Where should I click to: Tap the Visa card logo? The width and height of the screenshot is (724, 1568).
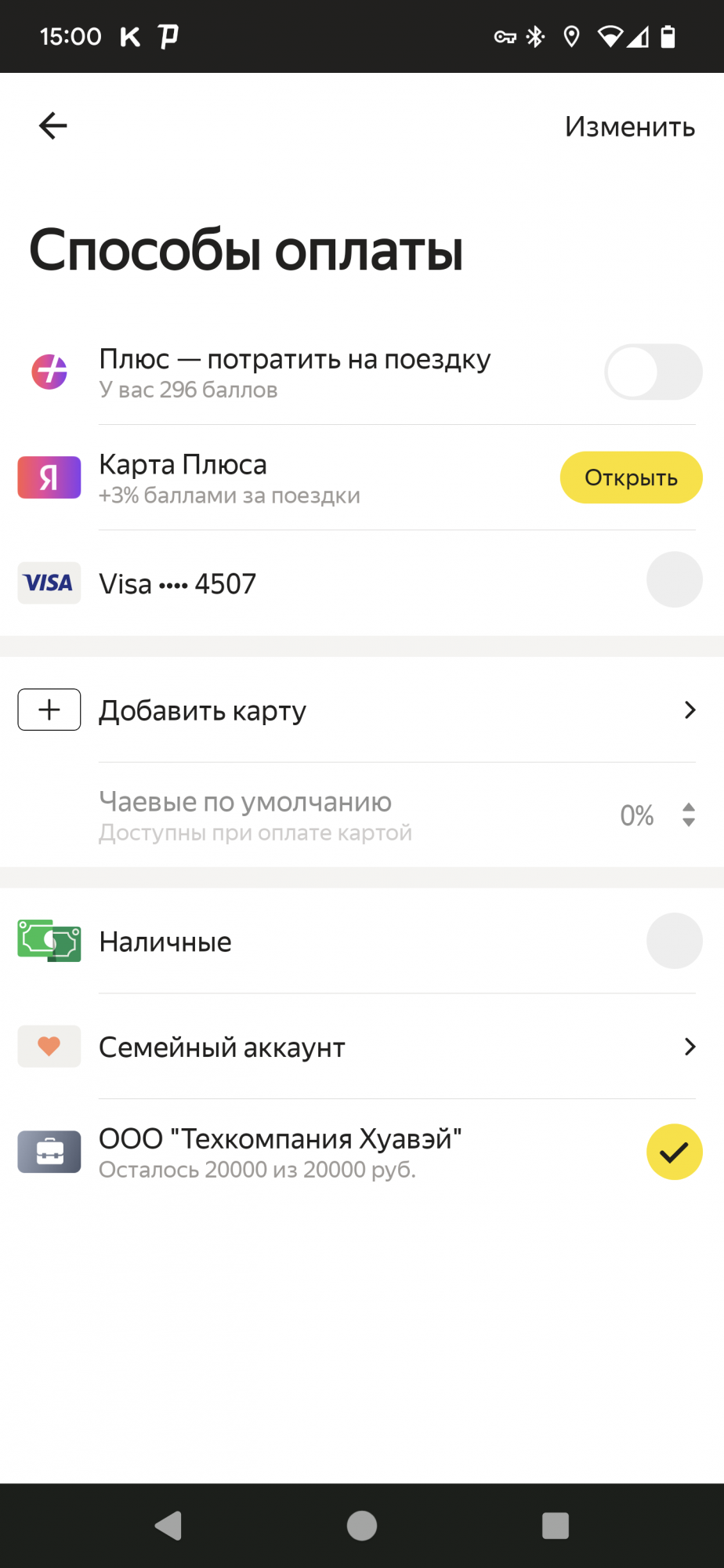coord(49,583)
